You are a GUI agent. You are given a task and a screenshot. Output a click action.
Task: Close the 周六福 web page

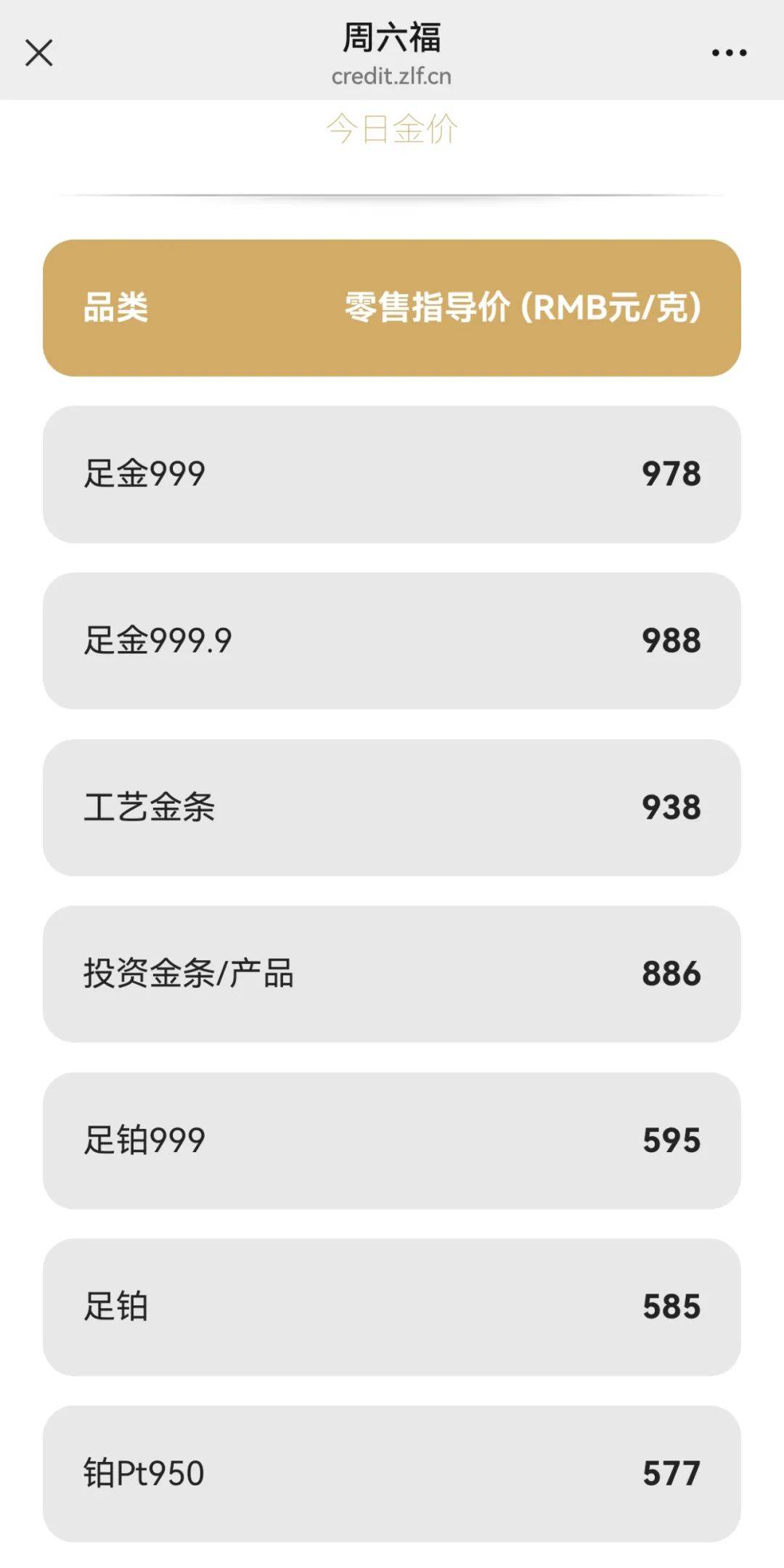tap(39, 52)
